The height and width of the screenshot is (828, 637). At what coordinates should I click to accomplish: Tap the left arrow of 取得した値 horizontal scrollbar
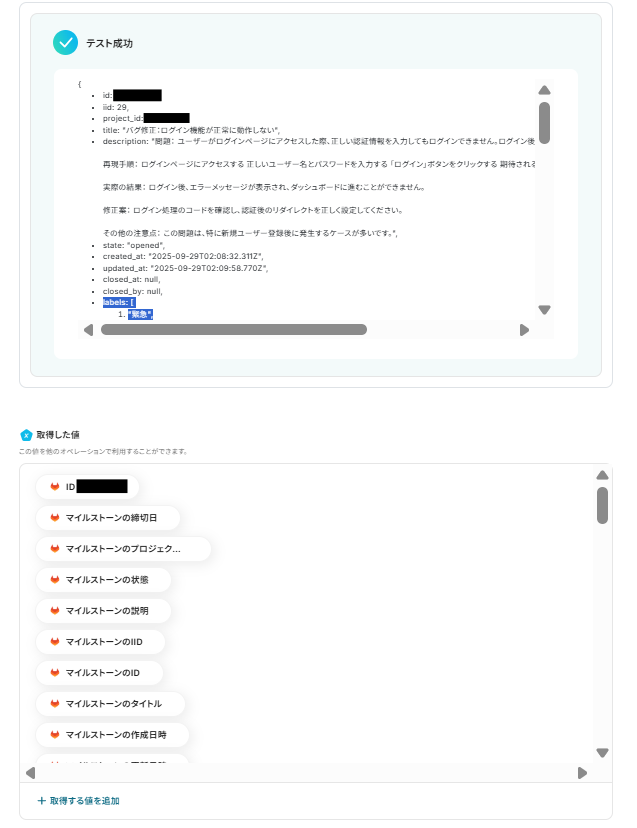click(30, 773)
